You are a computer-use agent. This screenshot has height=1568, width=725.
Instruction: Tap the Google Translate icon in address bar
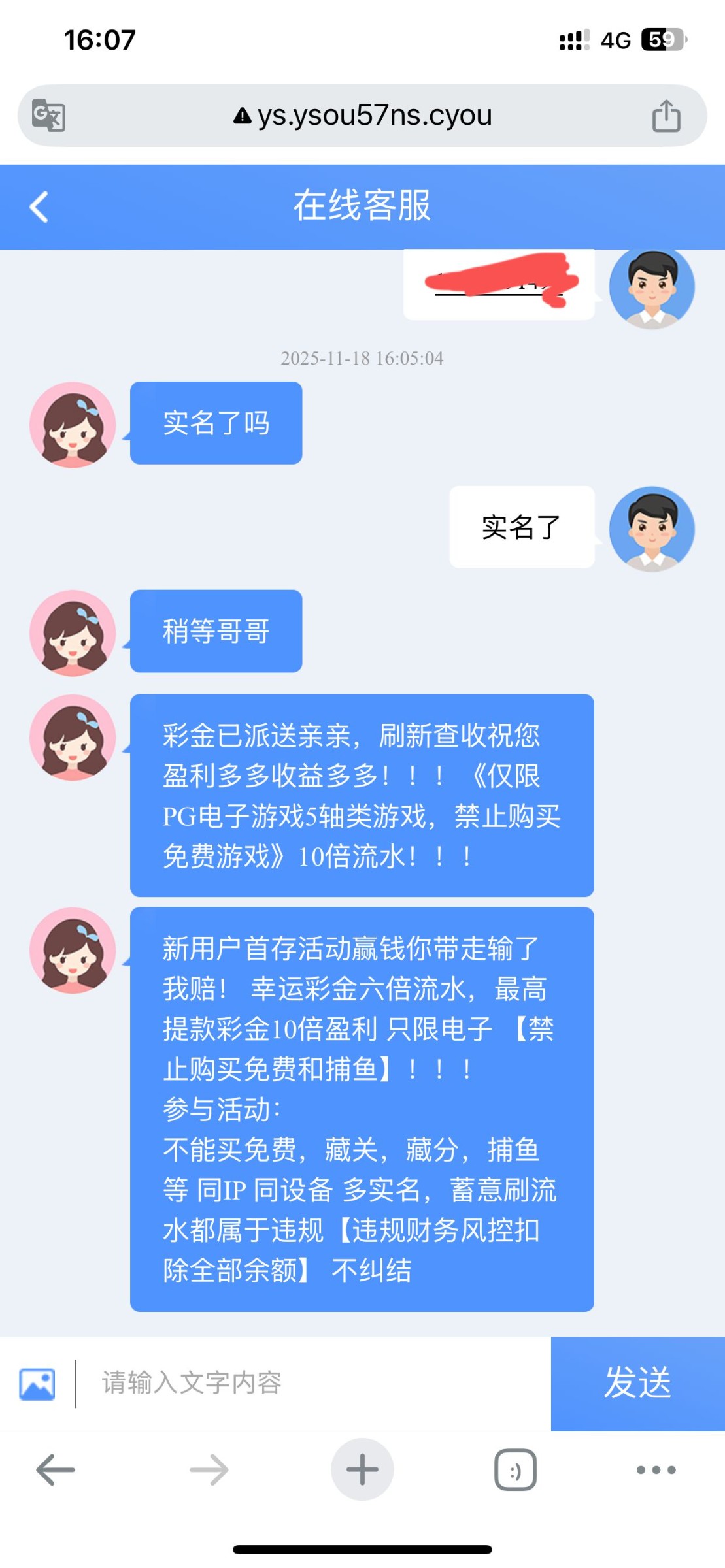49,115
